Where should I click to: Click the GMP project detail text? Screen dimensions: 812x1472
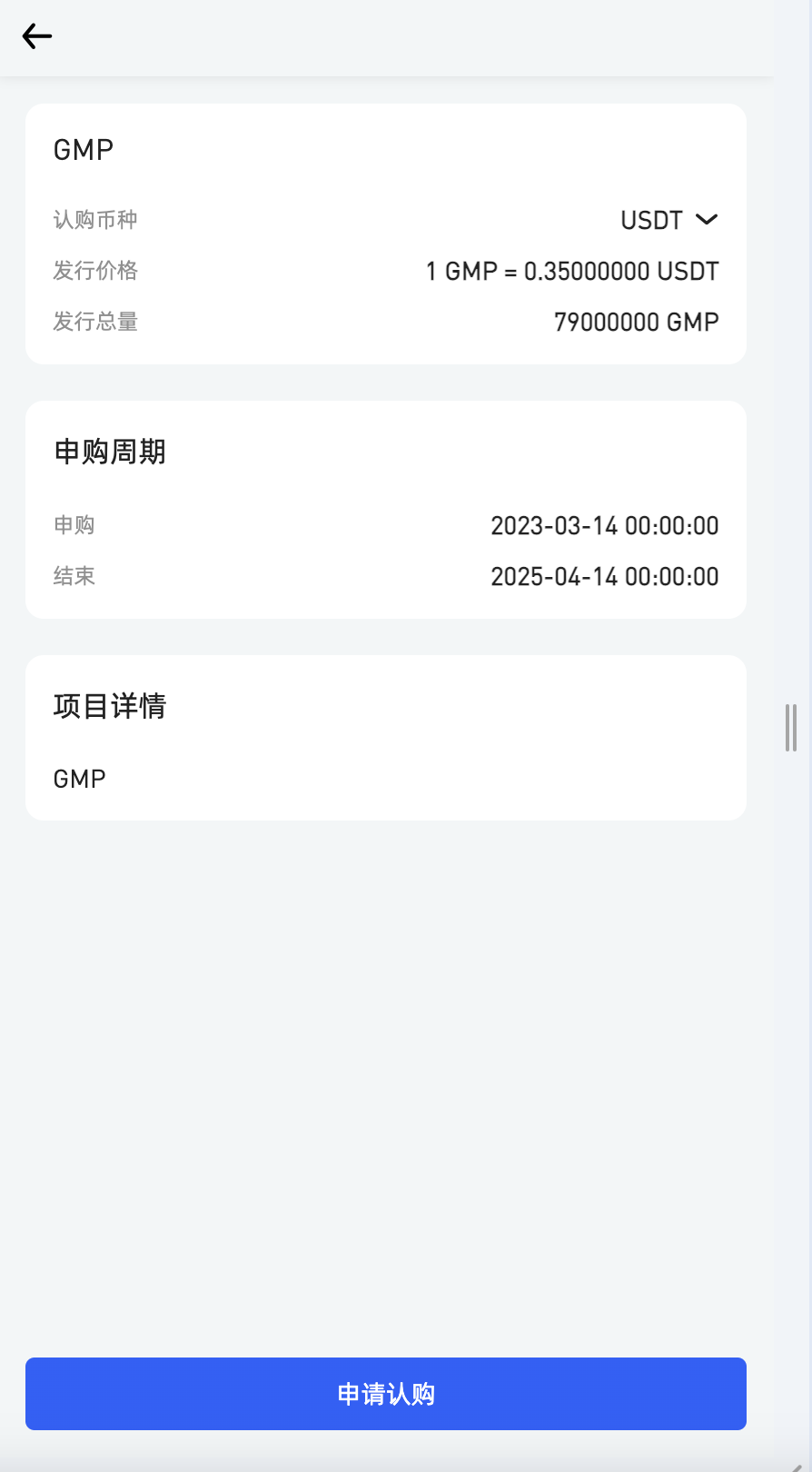pyautogui.click(x=79, y=779)
